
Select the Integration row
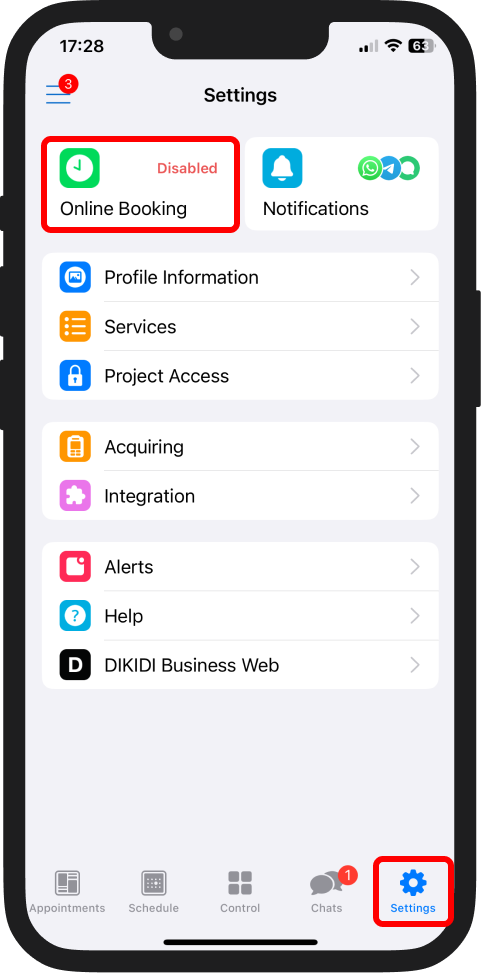(x=240, y=495)
